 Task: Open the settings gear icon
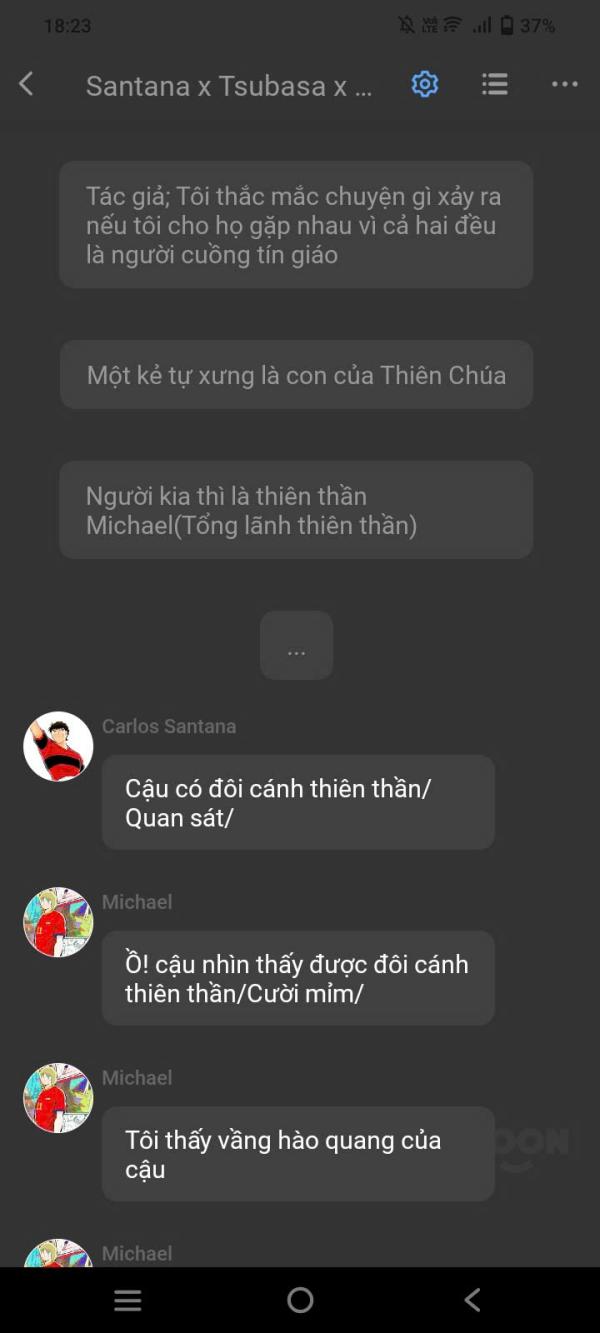tap(425, 85)
